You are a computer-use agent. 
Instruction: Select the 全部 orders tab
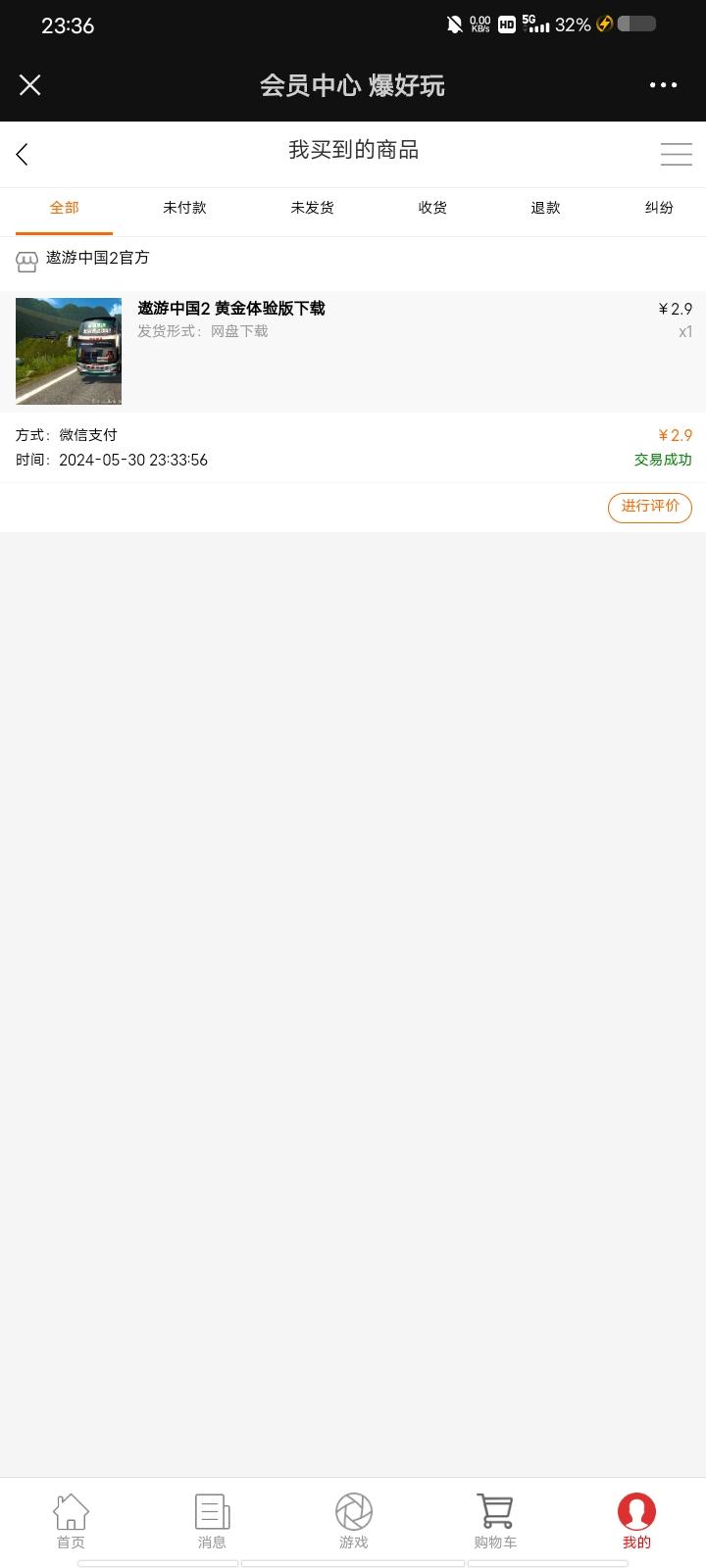tap(65, 208)
